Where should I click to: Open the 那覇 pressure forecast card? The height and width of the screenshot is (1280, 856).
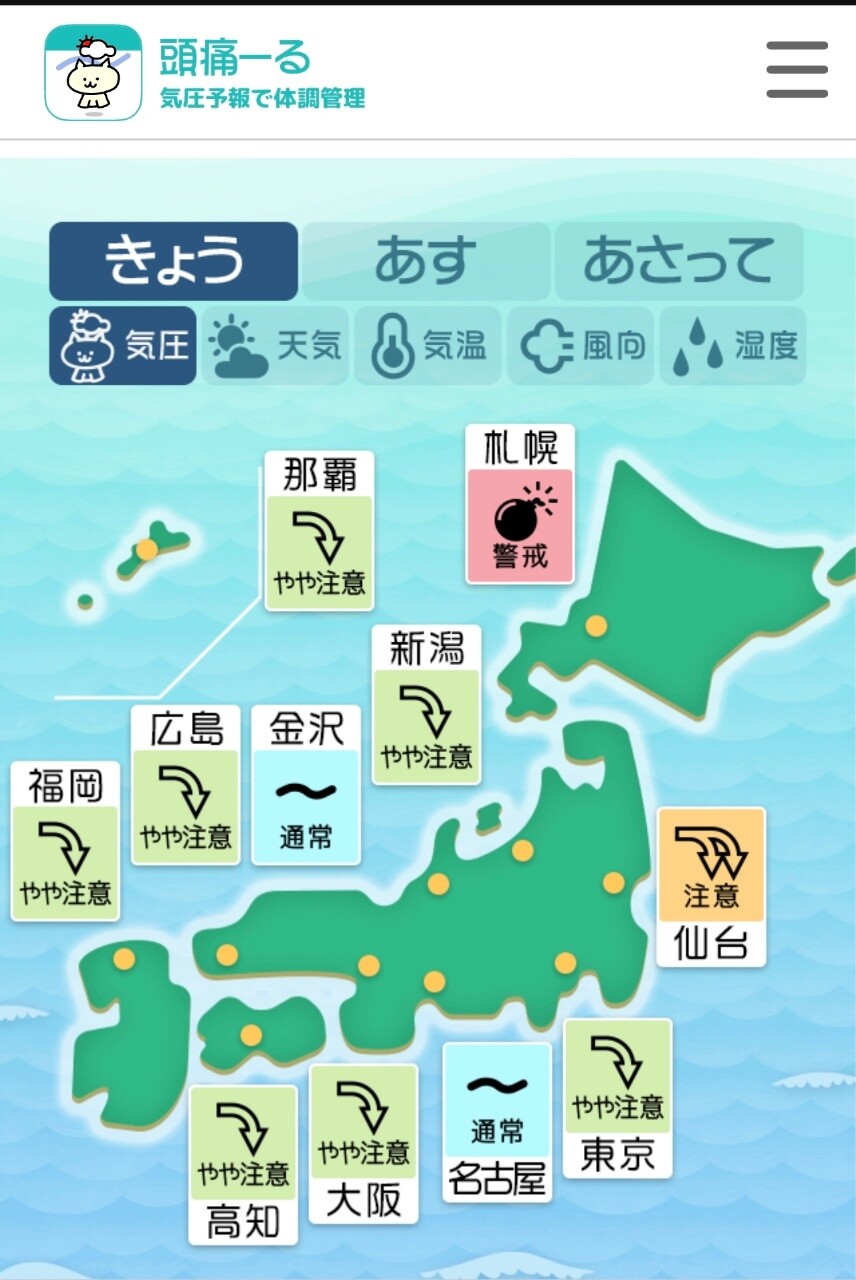click(x=320, y=531)
